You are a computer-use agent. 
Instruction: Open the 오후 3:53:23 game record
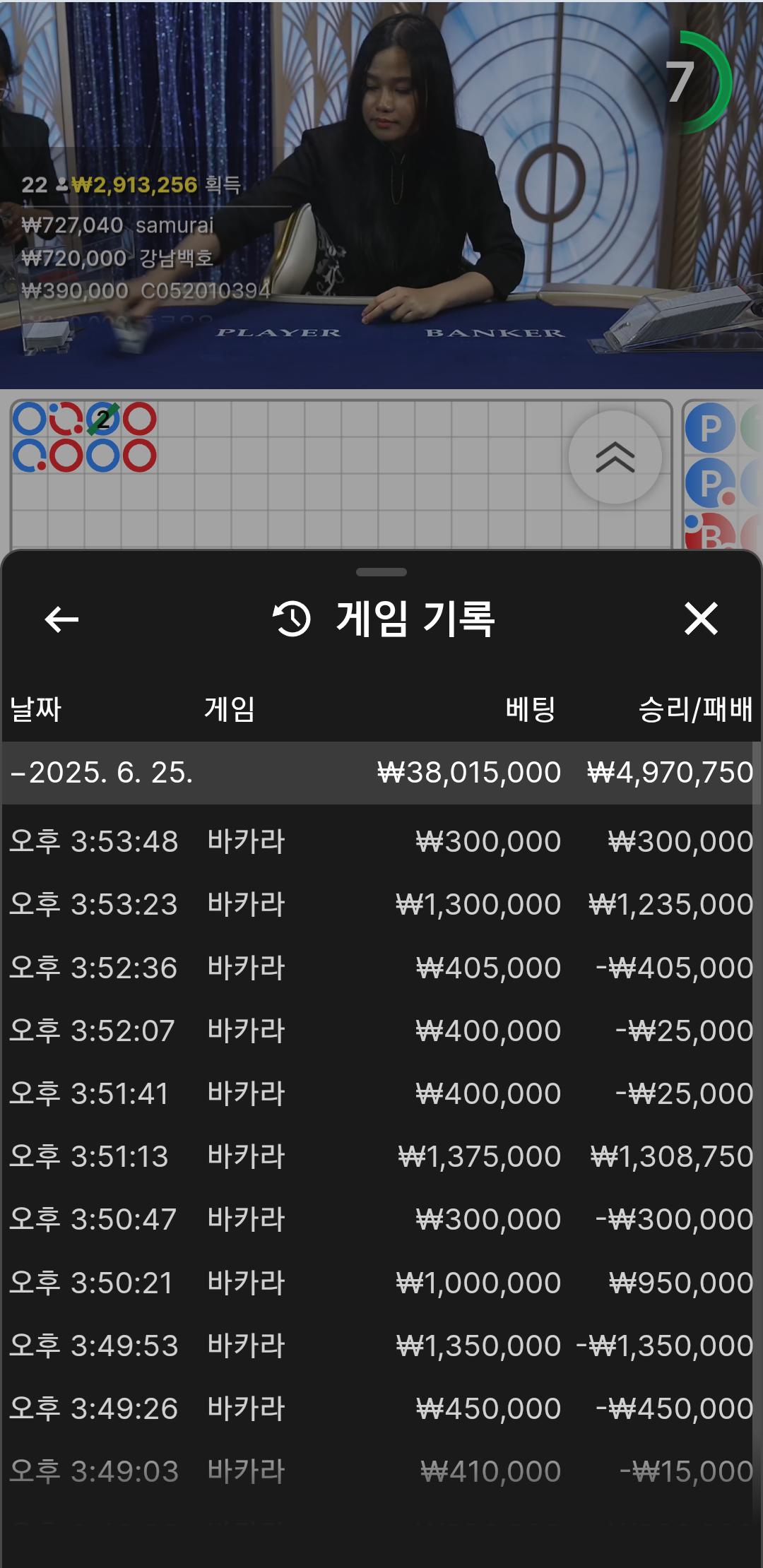381,904
